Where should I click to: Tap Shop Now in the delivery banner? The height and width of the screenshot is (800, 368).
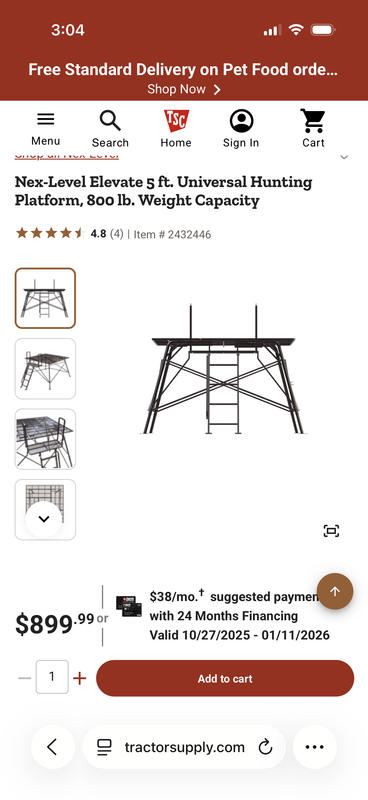point(184,89)
